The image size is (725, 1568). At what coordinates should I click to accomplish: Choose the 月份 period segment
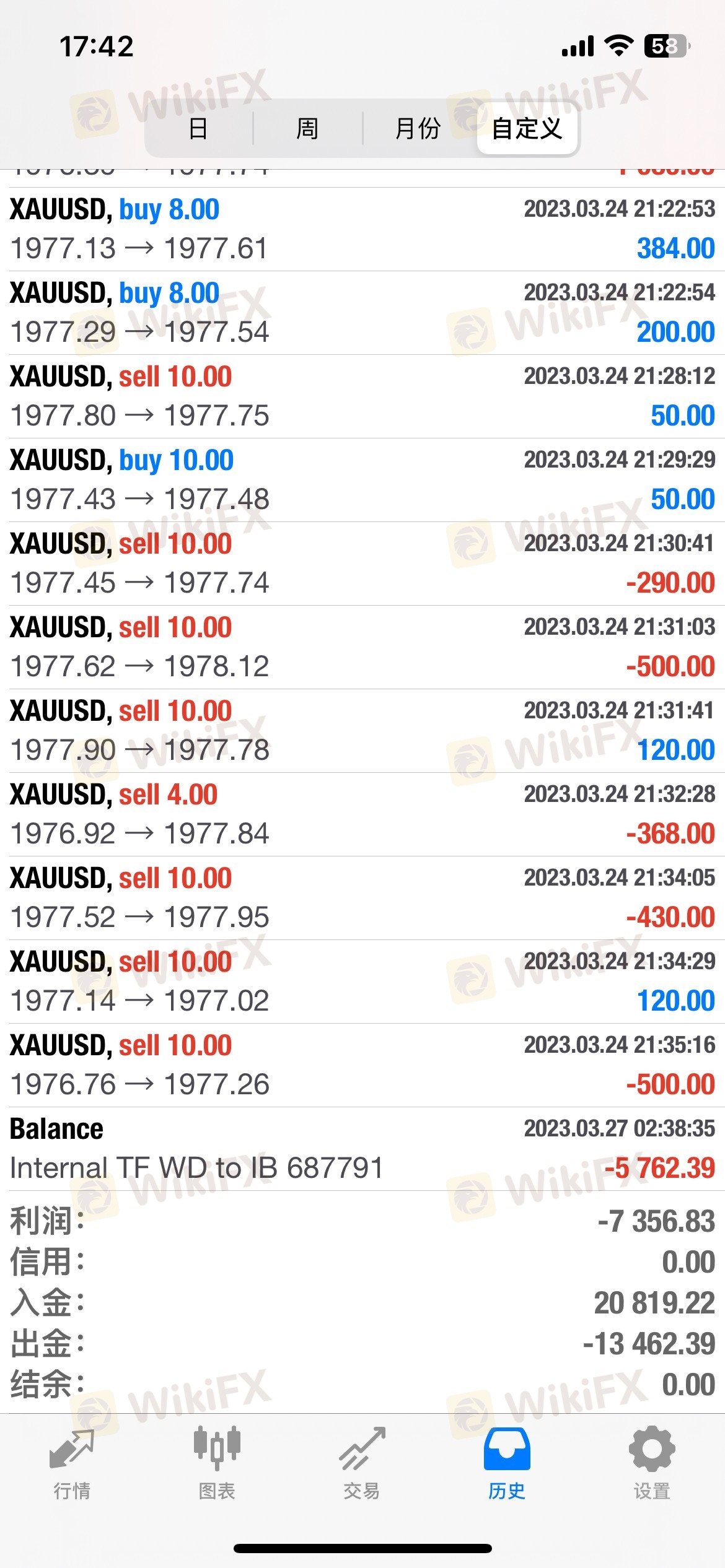(x=418, y=129)
